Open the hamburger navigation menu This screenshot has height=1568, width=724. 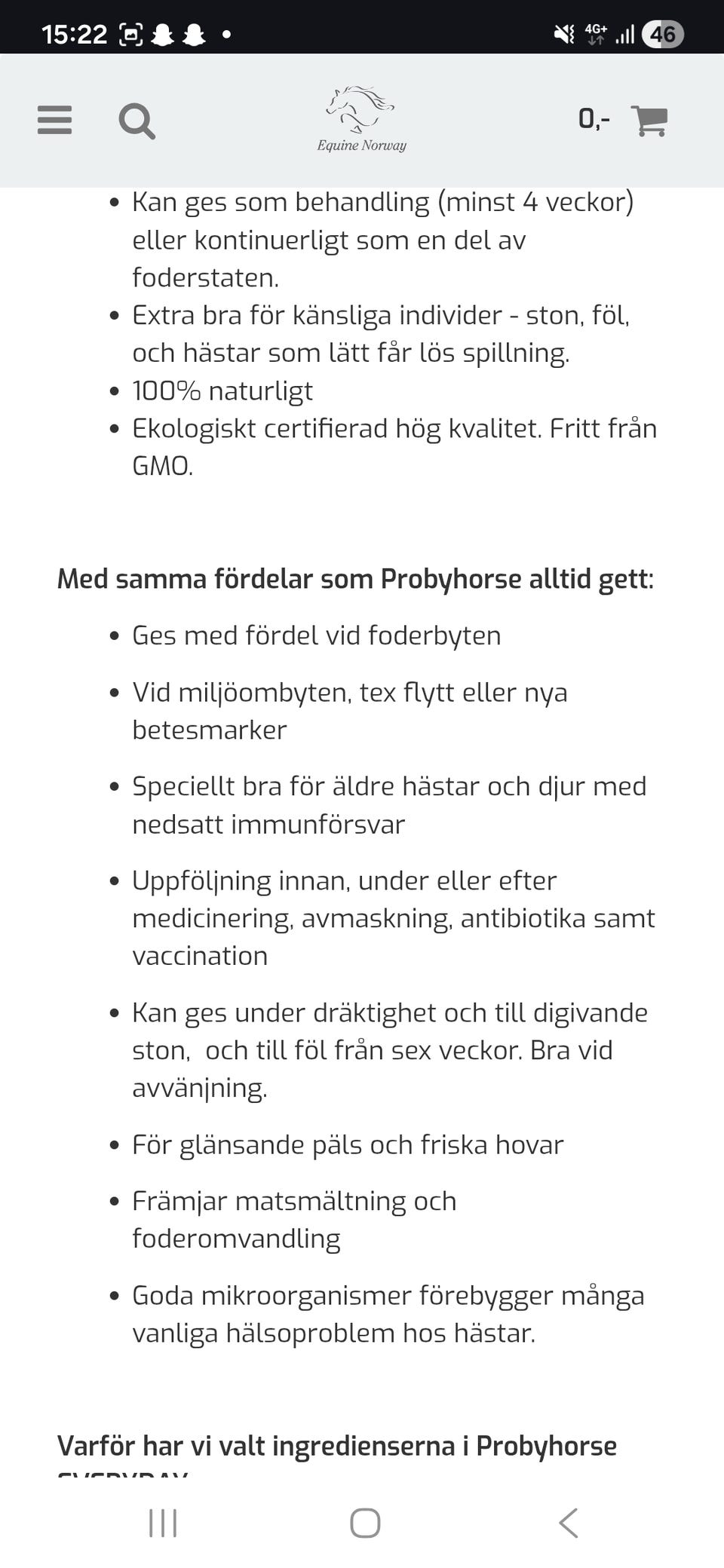tap(54, 119)
